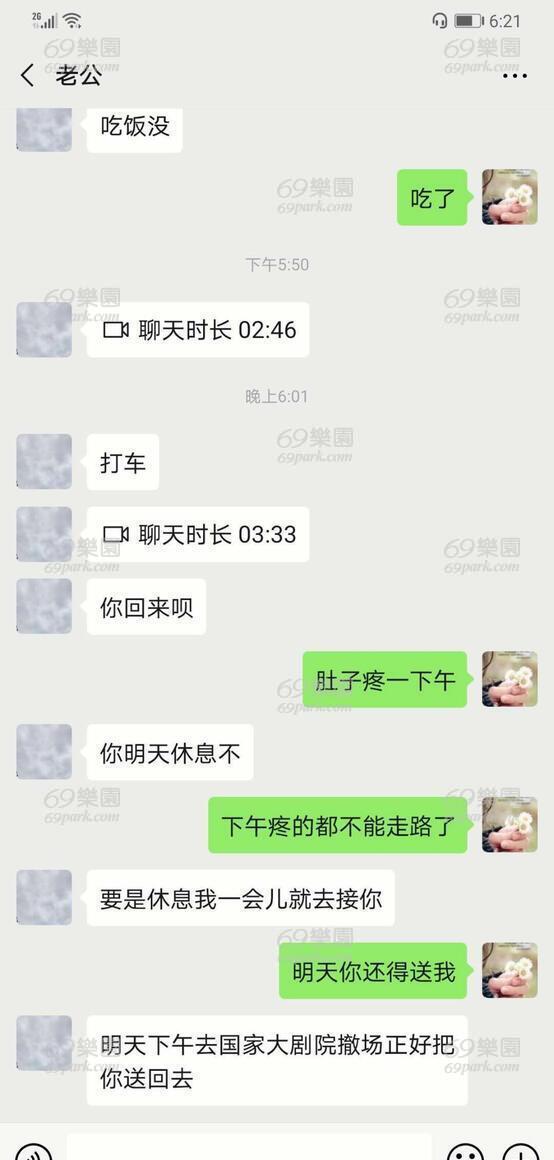Open the emoji picker
The width and height of the screenshot is (554, 1160).
click(x=467, y=1151)
